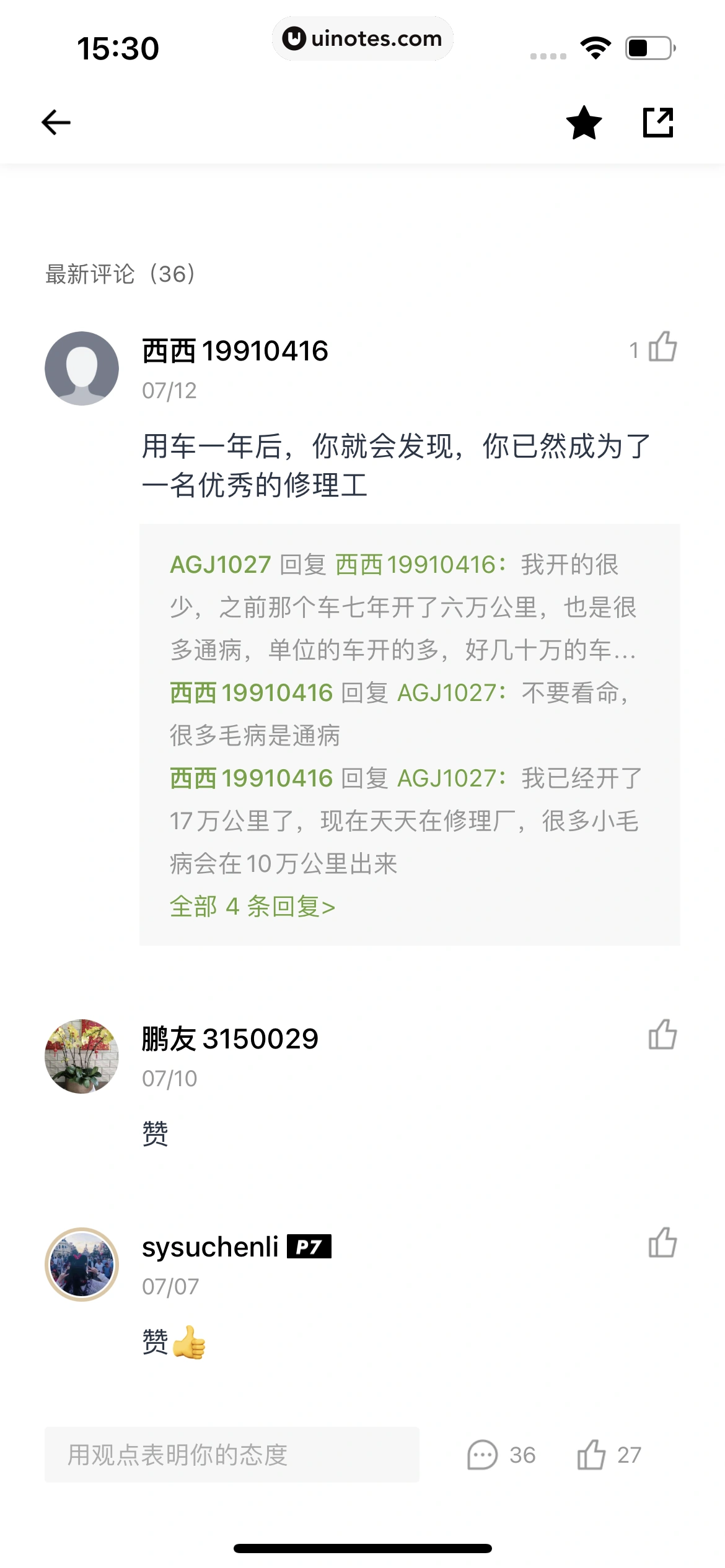Tap the P7 badge next to sysuchenli
The height and width of the screenshot is (1568, 725).
point(310,1247)
